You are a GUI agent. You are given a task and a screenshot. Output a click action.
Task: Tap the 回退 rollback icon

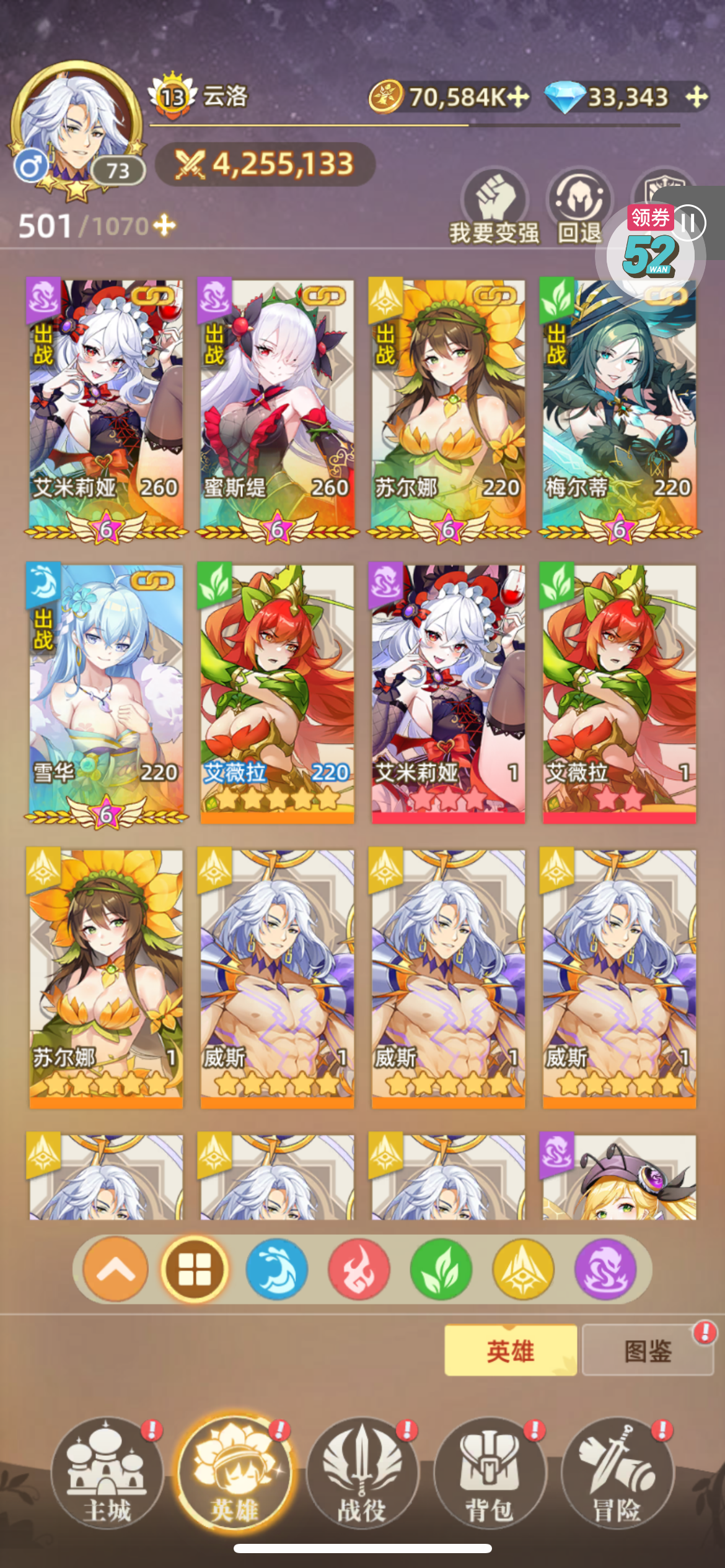point(580,207)
